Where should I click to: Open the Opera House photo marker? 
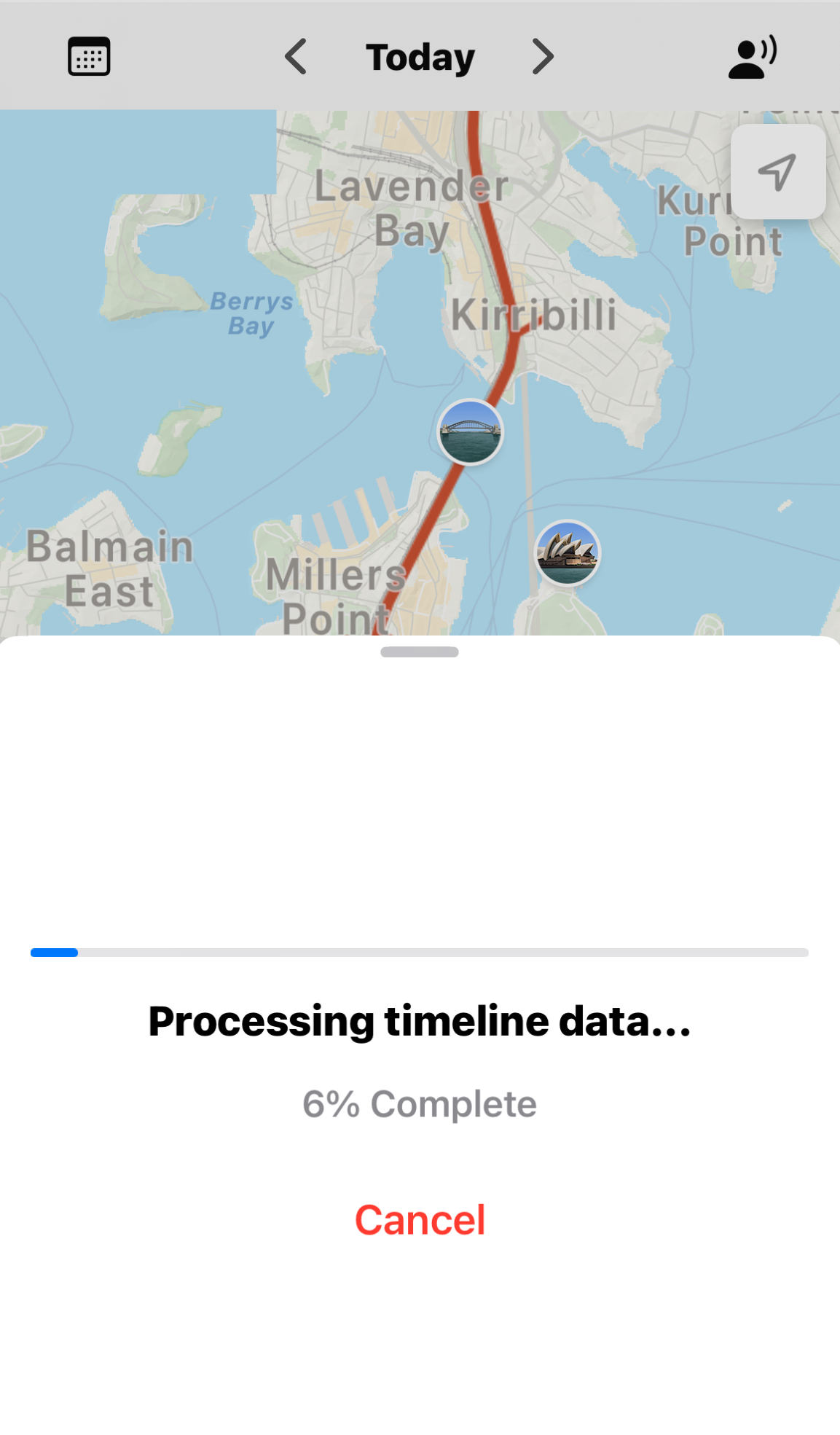pyautogui.click(x=568, y=553)
